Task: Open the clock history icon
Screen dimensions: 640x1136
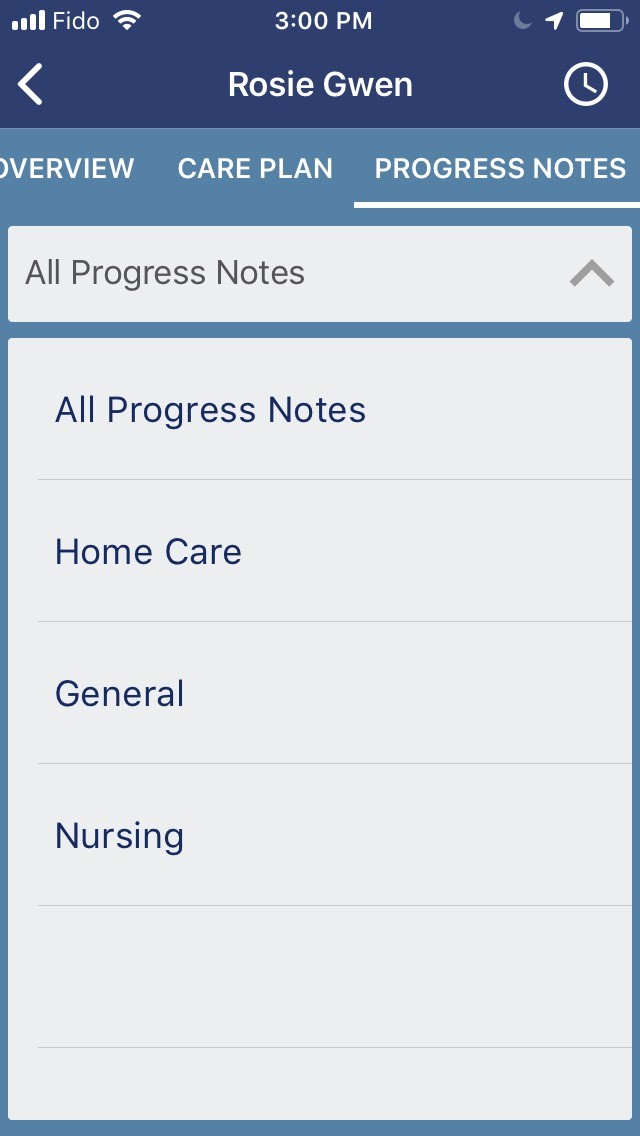Action: [585, 85]
